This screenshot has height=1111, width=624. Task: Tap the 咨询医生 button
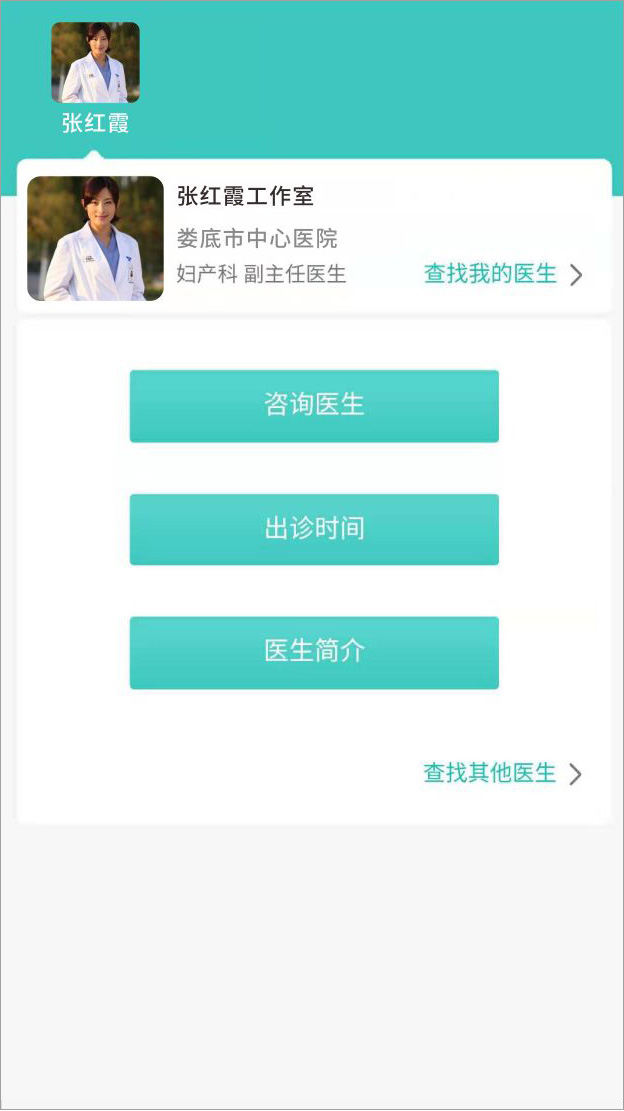coord(314,406)
